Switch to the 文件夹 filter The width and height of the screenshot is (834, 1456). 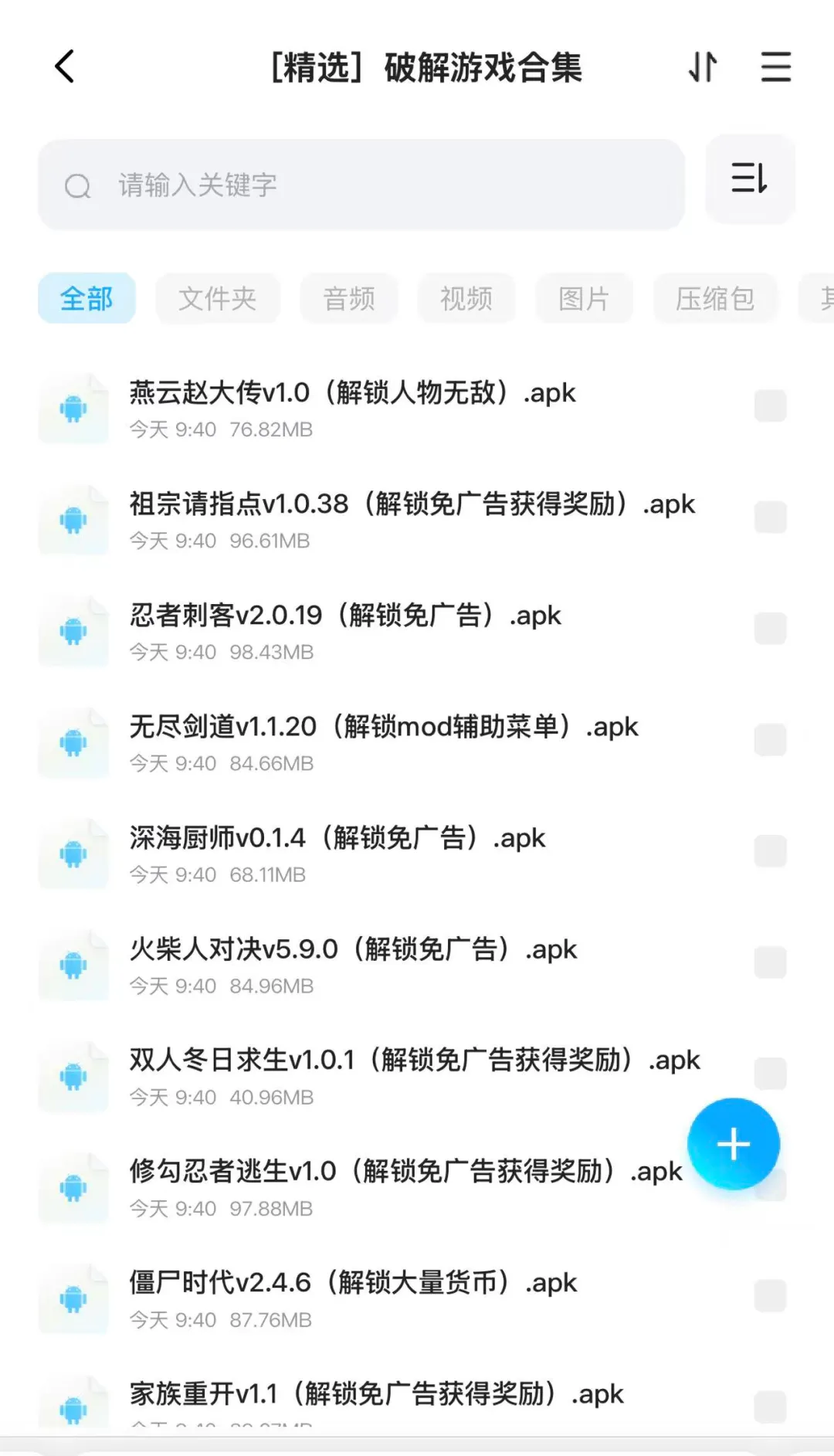(217, 298)
